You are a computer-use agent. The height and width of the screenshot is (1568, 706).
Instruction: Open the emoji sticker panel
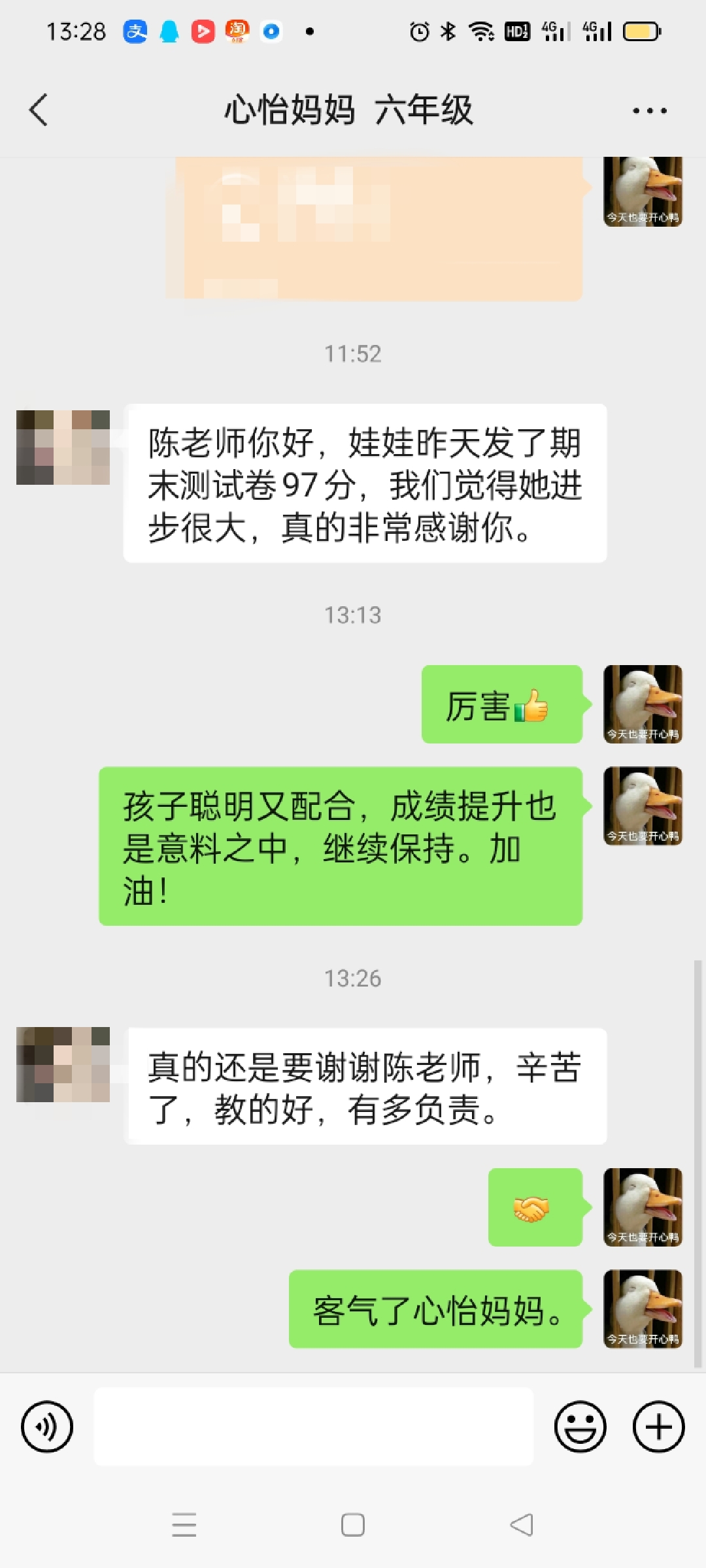[x=580, y=1426]
